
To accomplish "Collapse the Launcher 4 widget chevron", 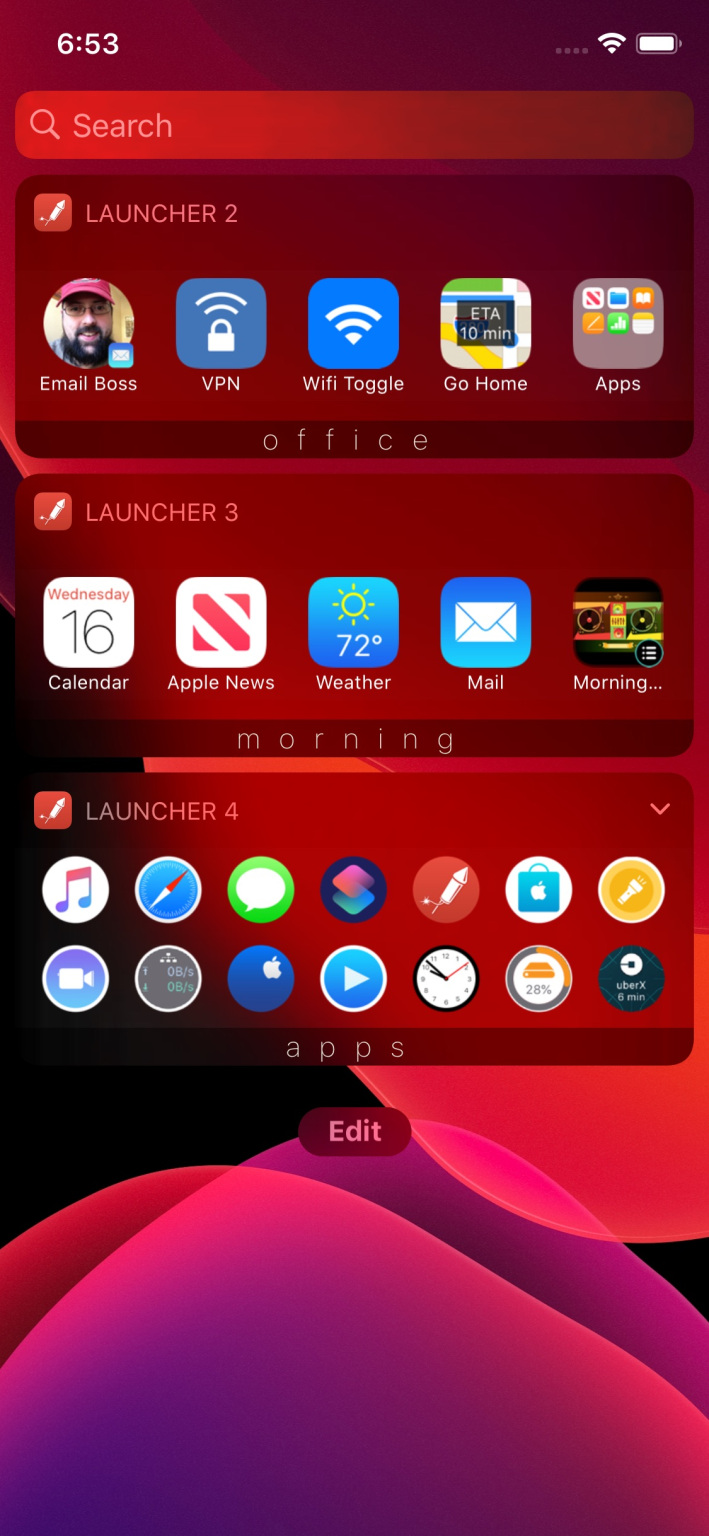I will pos(660,809).
